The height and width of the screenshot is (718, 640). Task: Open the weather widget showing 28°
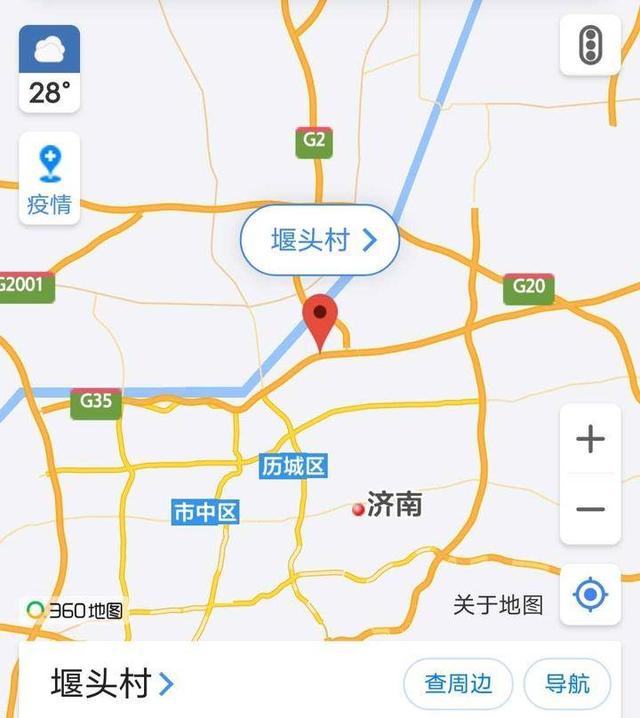click(49, 69)
